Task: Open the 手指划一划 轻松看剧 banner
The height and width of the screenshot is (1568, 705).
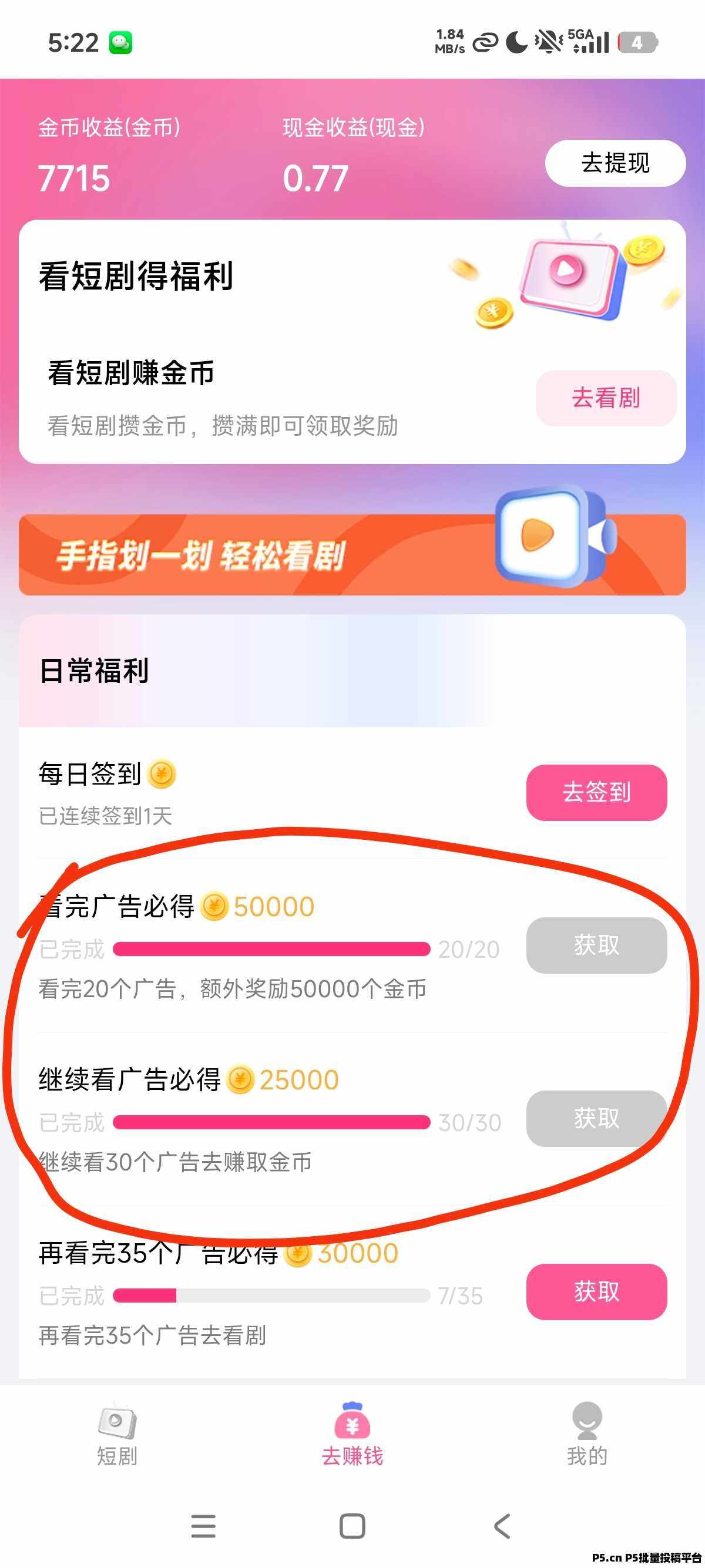Action: pyautogui.click(x=352, y=554)
